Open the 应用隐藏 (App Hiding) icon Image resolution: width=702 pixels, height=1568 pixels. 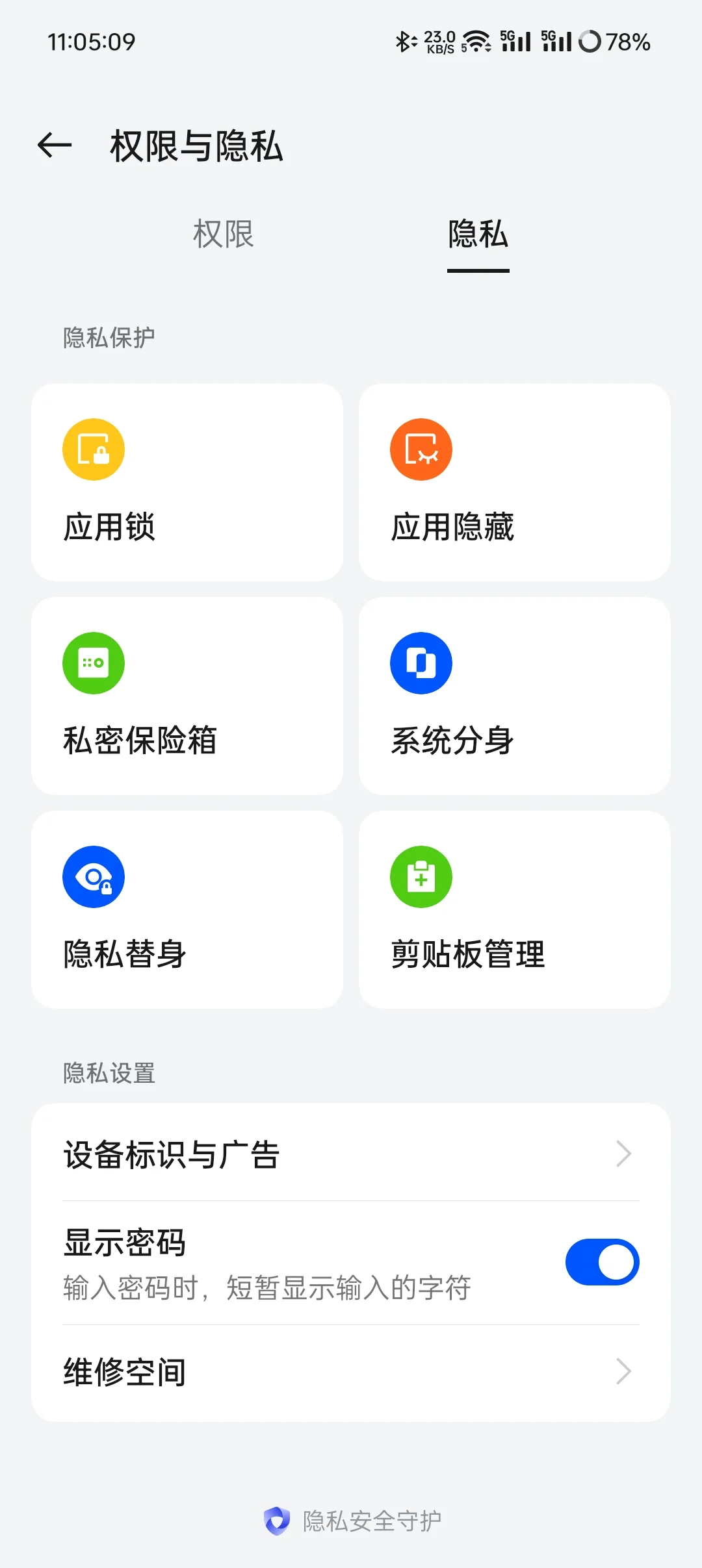point(421,449)
